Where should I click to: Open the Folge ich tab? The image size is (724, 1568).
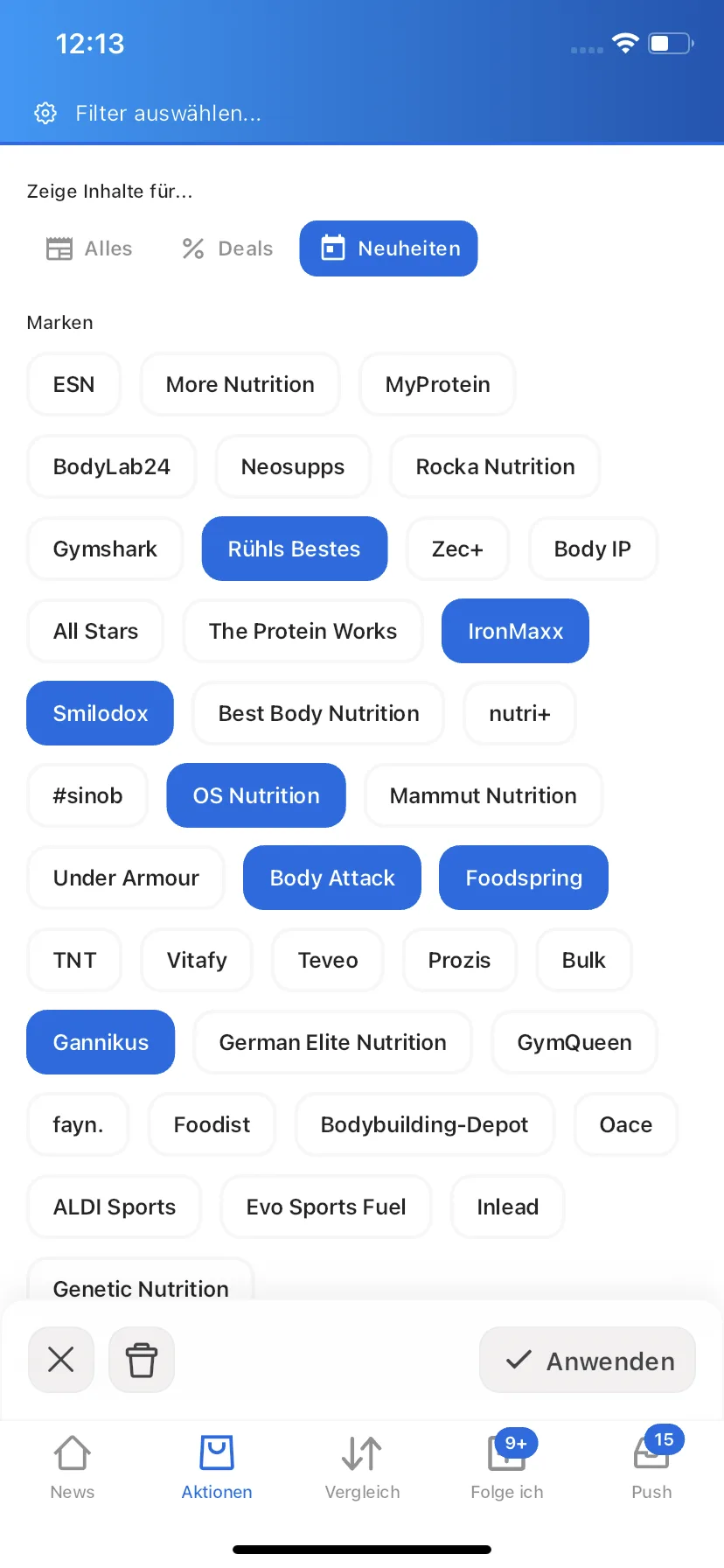click(507, 1467)
